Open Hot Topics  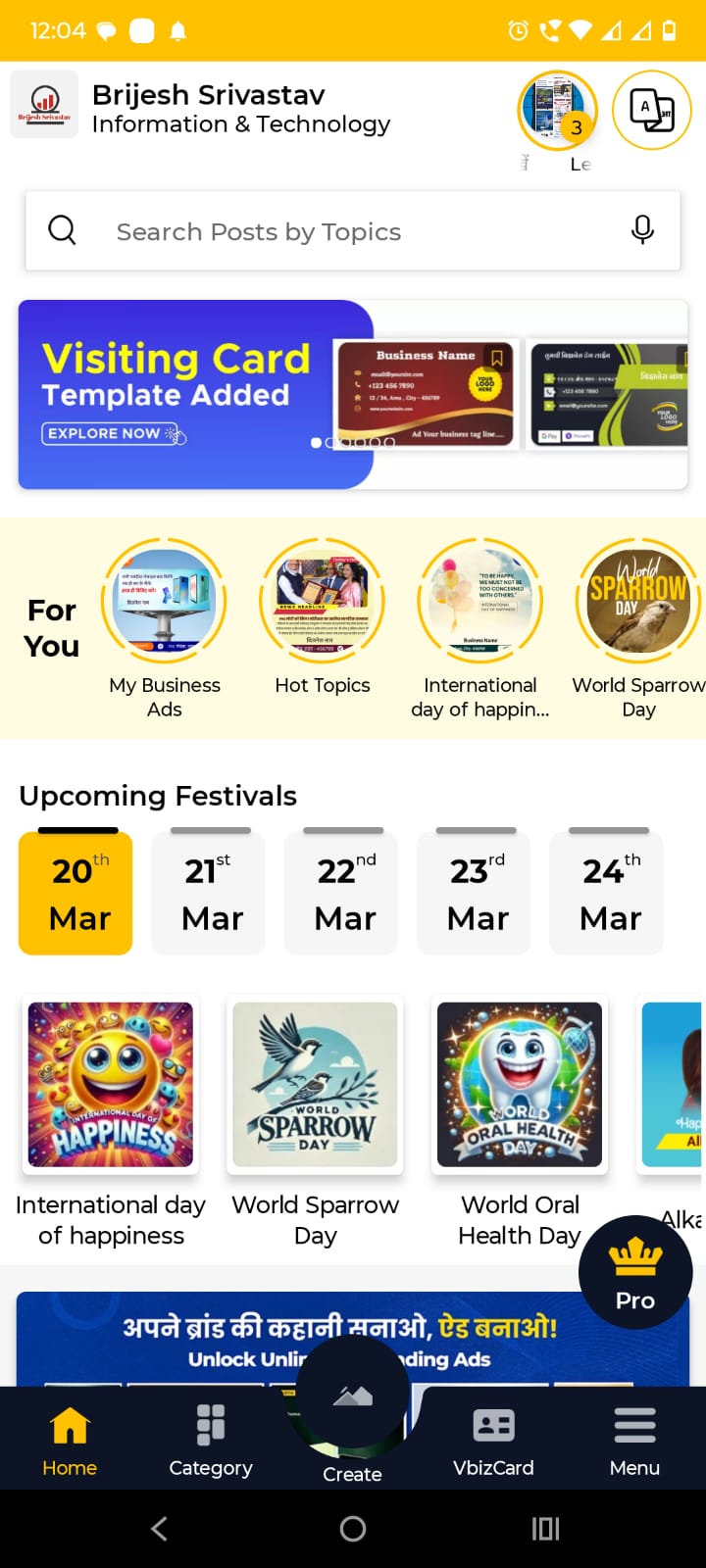(322, 601)
